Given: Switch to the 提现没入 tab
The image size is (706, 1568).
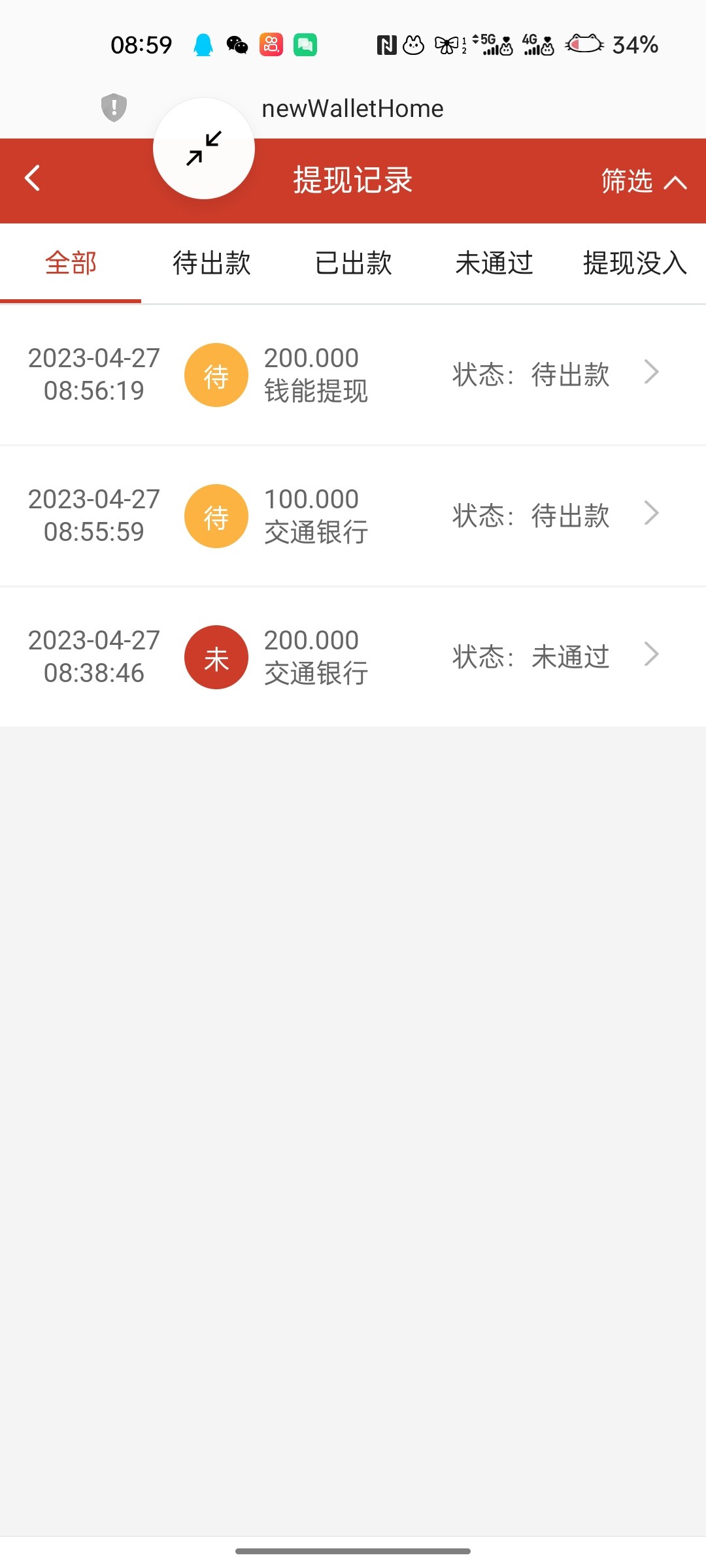Looking at the screenshot, I should (634, 263).
